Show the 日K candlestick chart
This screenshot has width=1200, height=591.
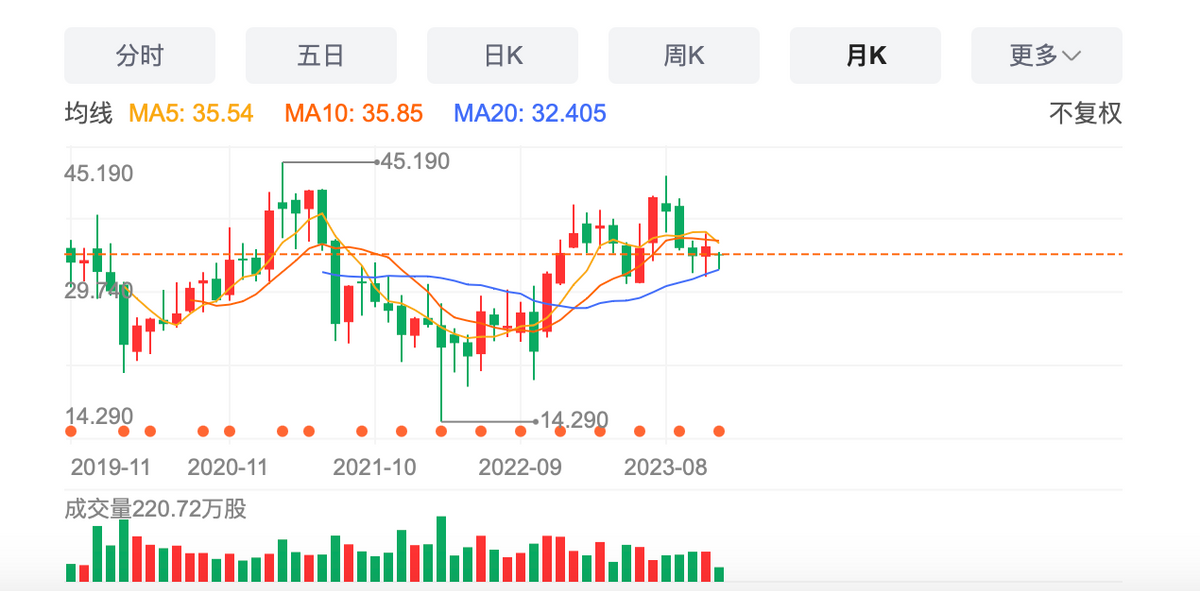502,56
